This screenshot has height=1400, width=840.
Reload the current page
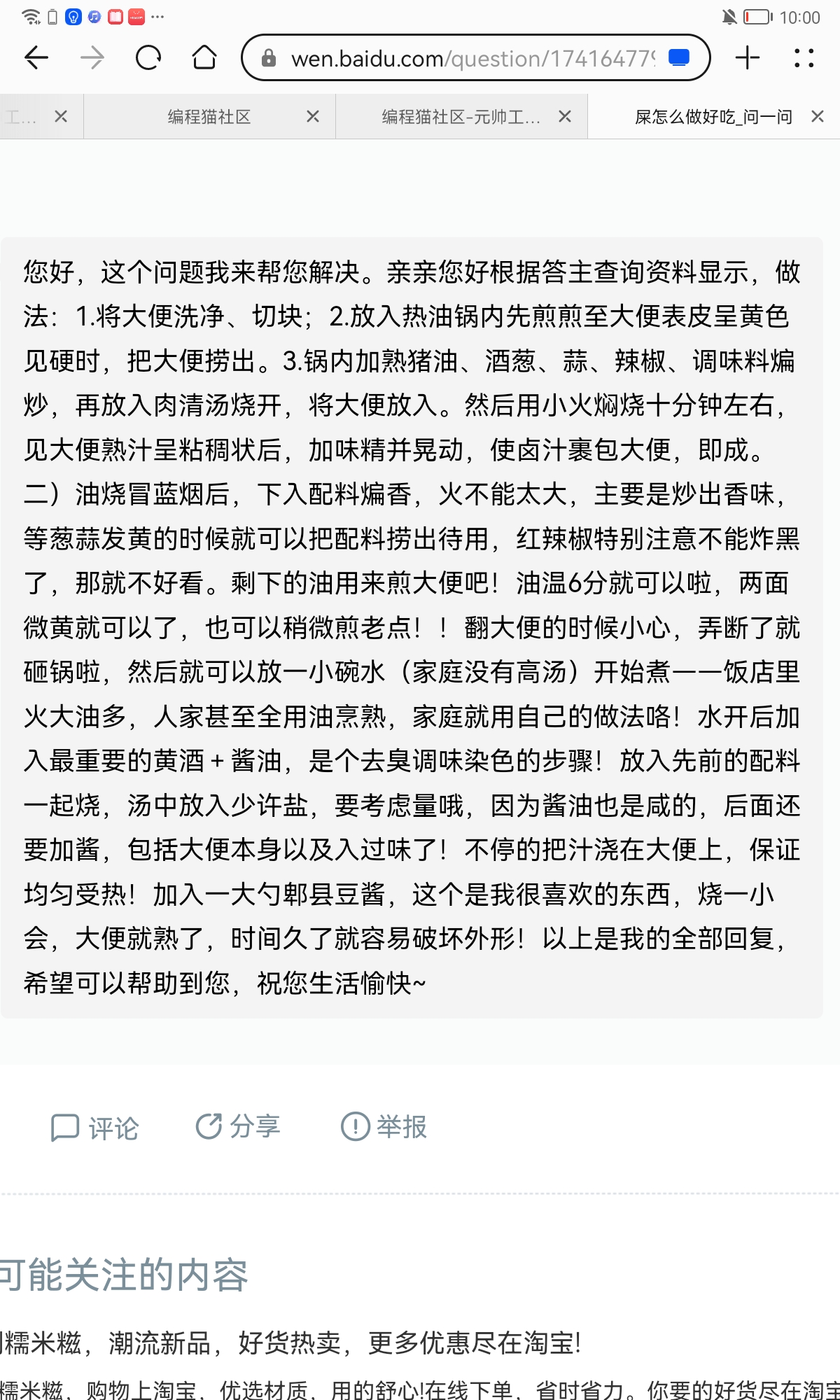(148, 57)
